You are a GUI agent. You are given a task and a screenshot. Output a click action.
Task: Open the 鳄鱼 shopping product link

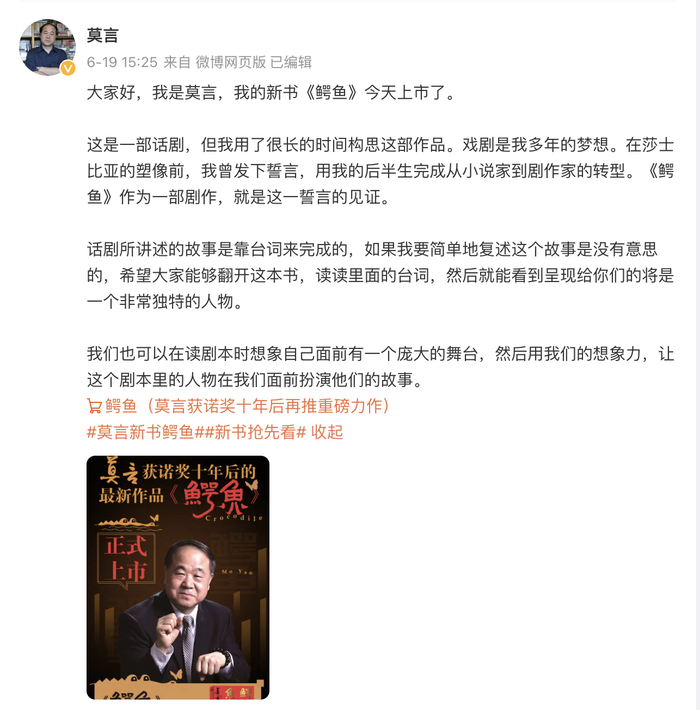pos(238,406)
